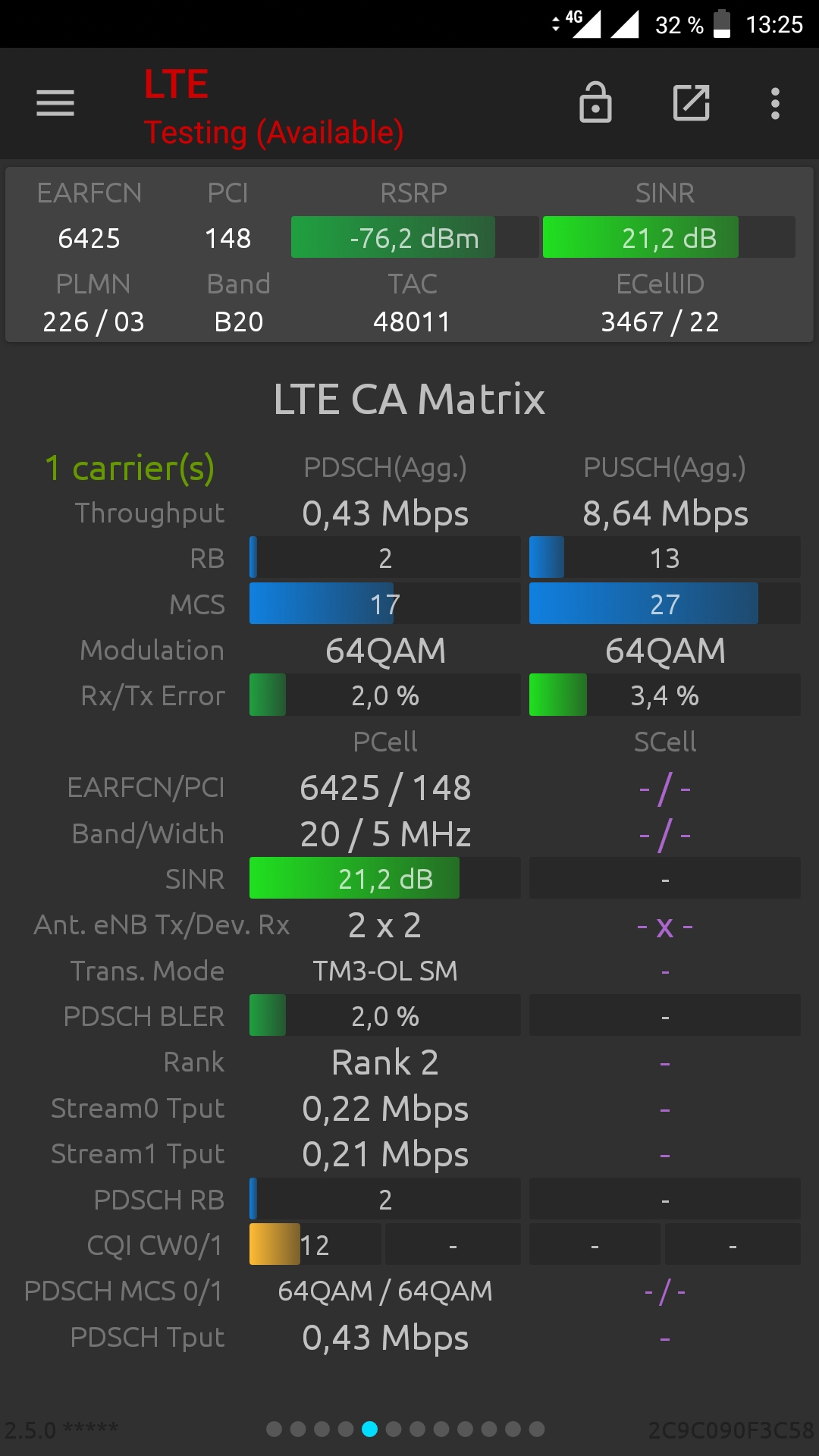The width and height of the screenshot is (819, 1456).
Task: Tap the unlock padlock icon
Action: point(595,102)
